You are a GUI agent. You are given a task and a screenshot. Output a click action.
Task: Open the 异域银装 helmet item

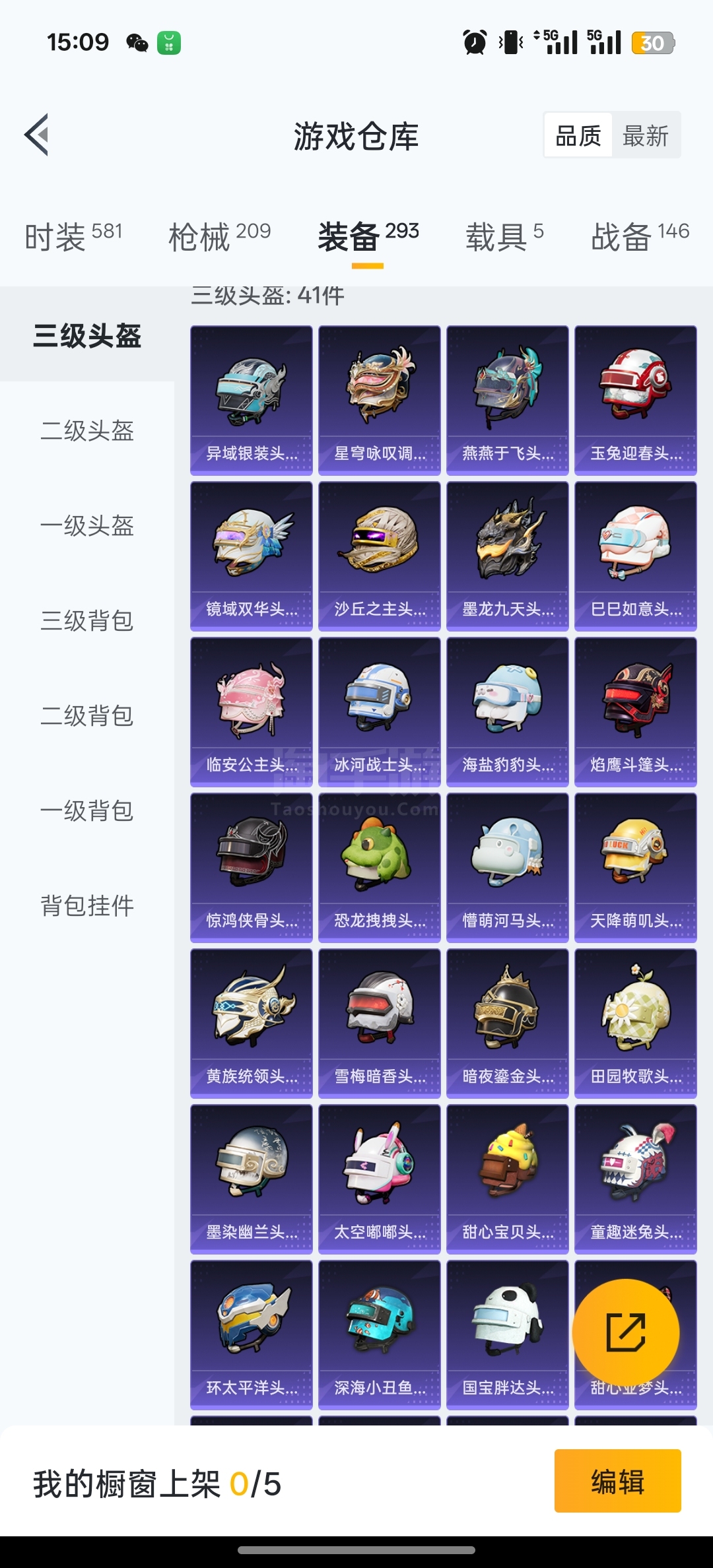[251, 400]
